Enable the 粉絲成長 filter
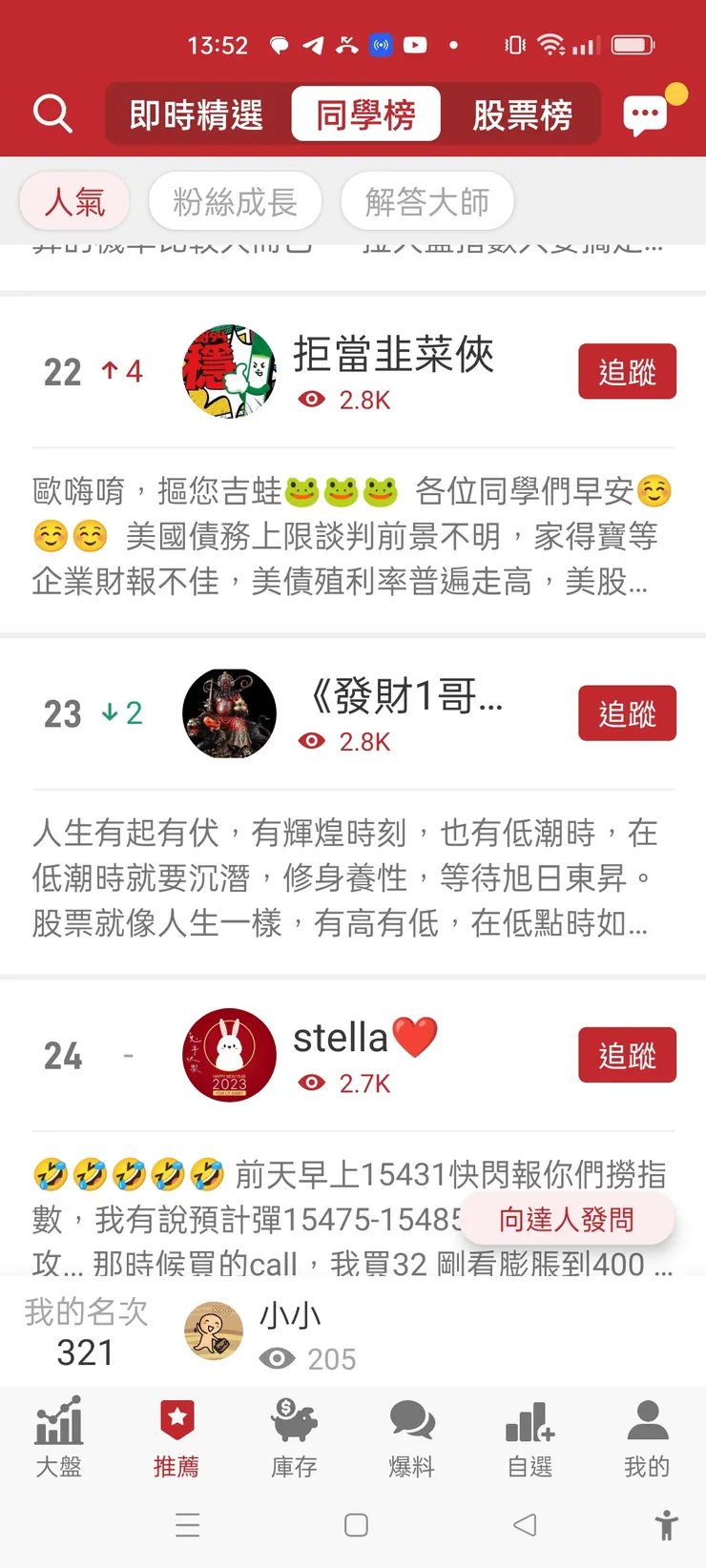The image size is (706, 1568). click(x=235, y=201)
